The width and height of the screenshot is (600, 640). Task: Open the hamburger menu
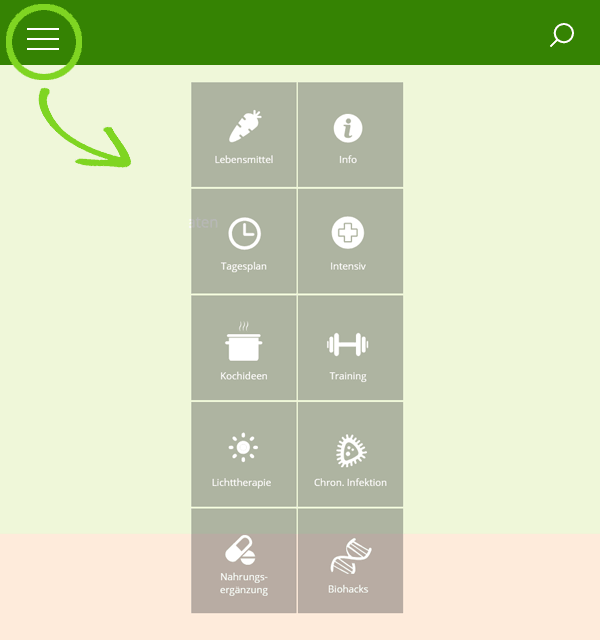pyautogui.click(x=43, y=39)
